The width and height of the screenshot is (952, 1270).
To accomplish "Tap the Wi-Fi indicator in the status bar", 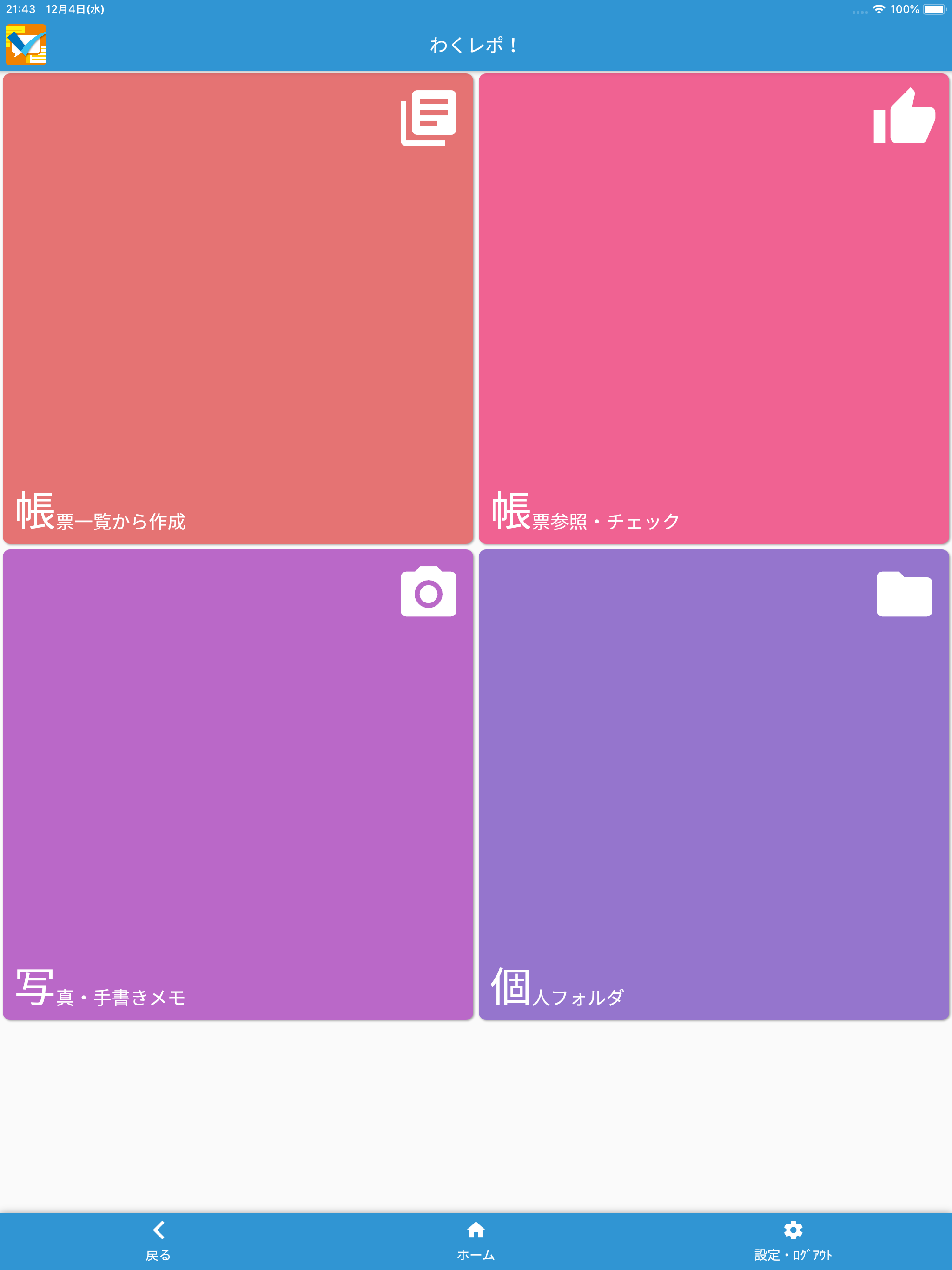I will click(879, 9).
